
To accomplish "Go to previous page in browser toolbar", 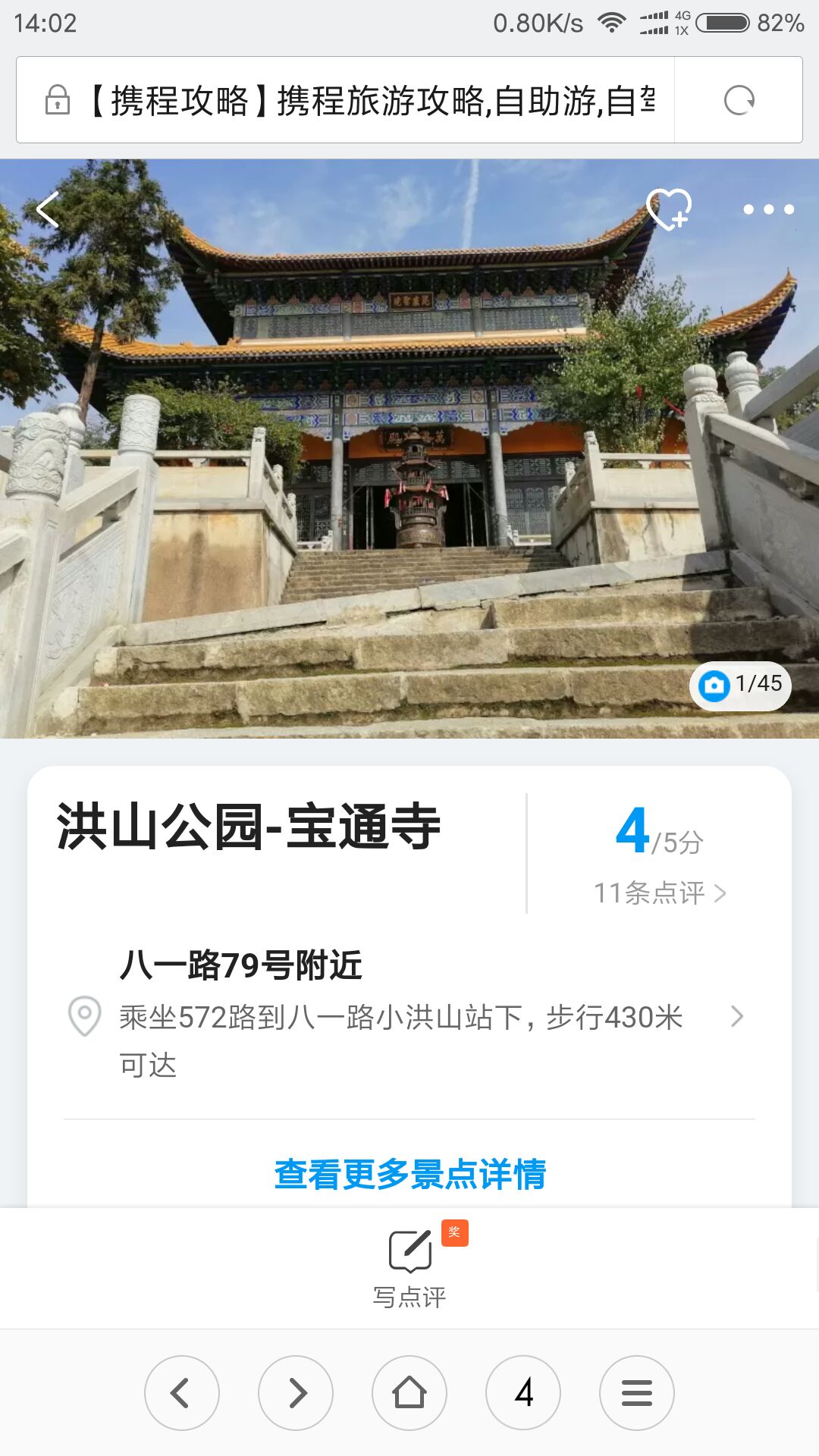I will 181,1393.
